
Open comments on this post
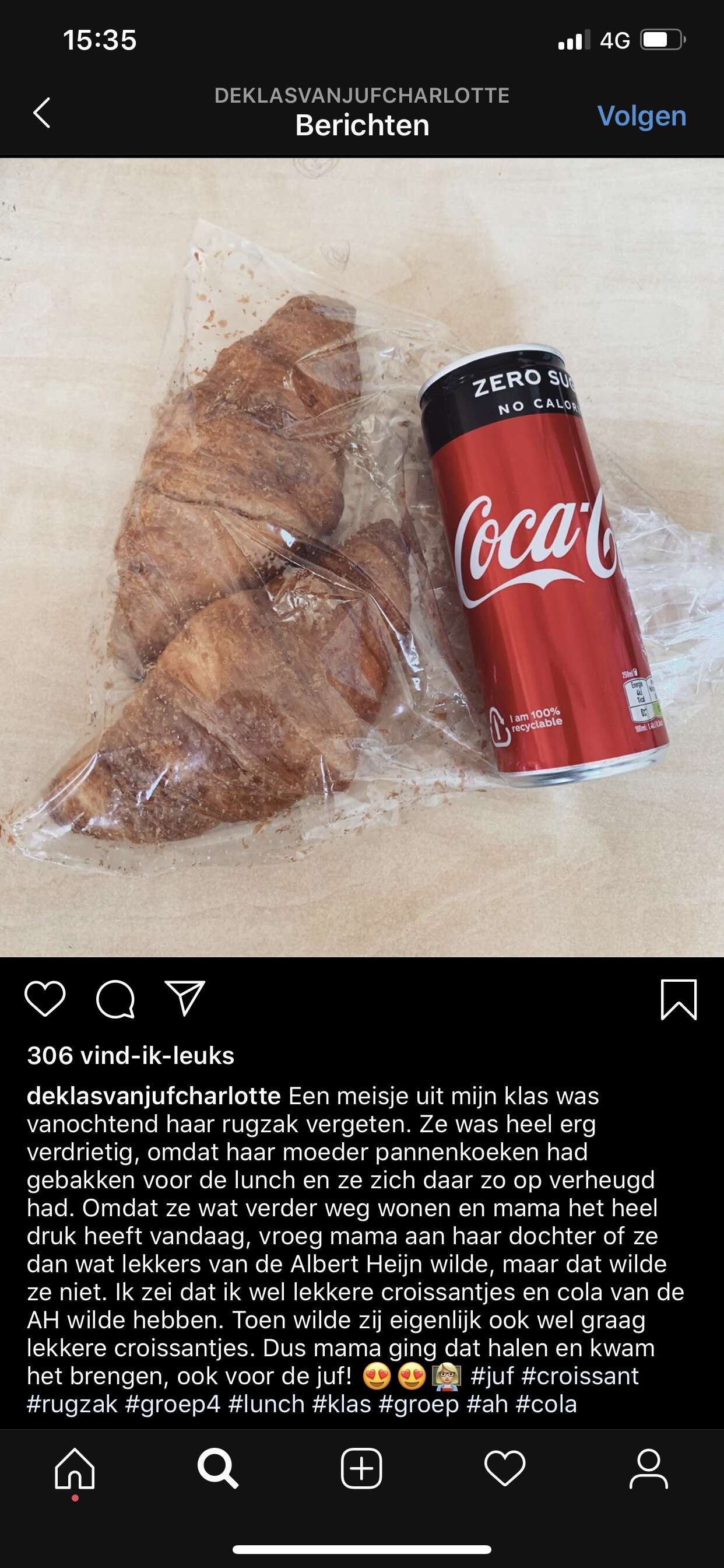[x=115, y=999]
